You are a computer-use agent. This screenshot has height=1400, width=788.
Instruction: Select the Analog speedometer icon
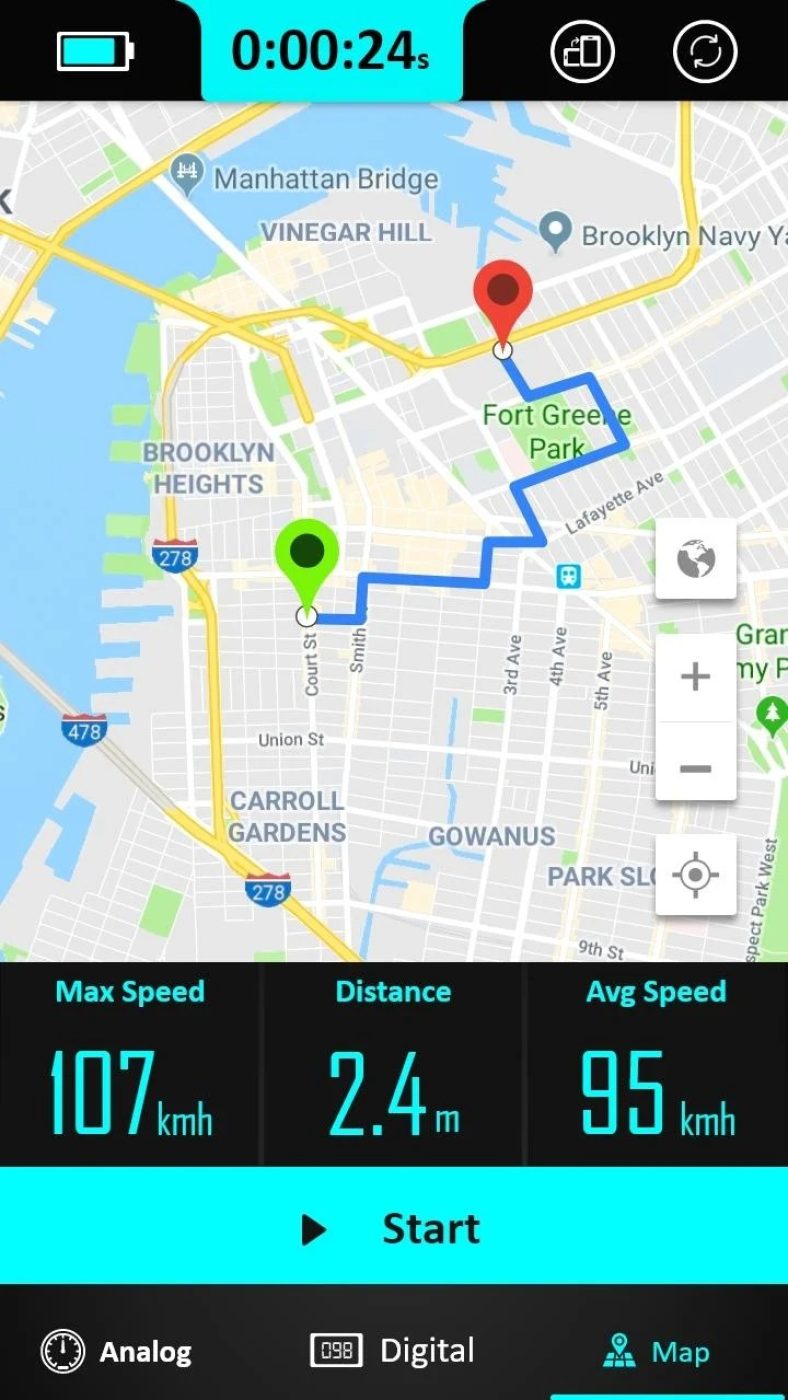click(x=62, y=1352)
